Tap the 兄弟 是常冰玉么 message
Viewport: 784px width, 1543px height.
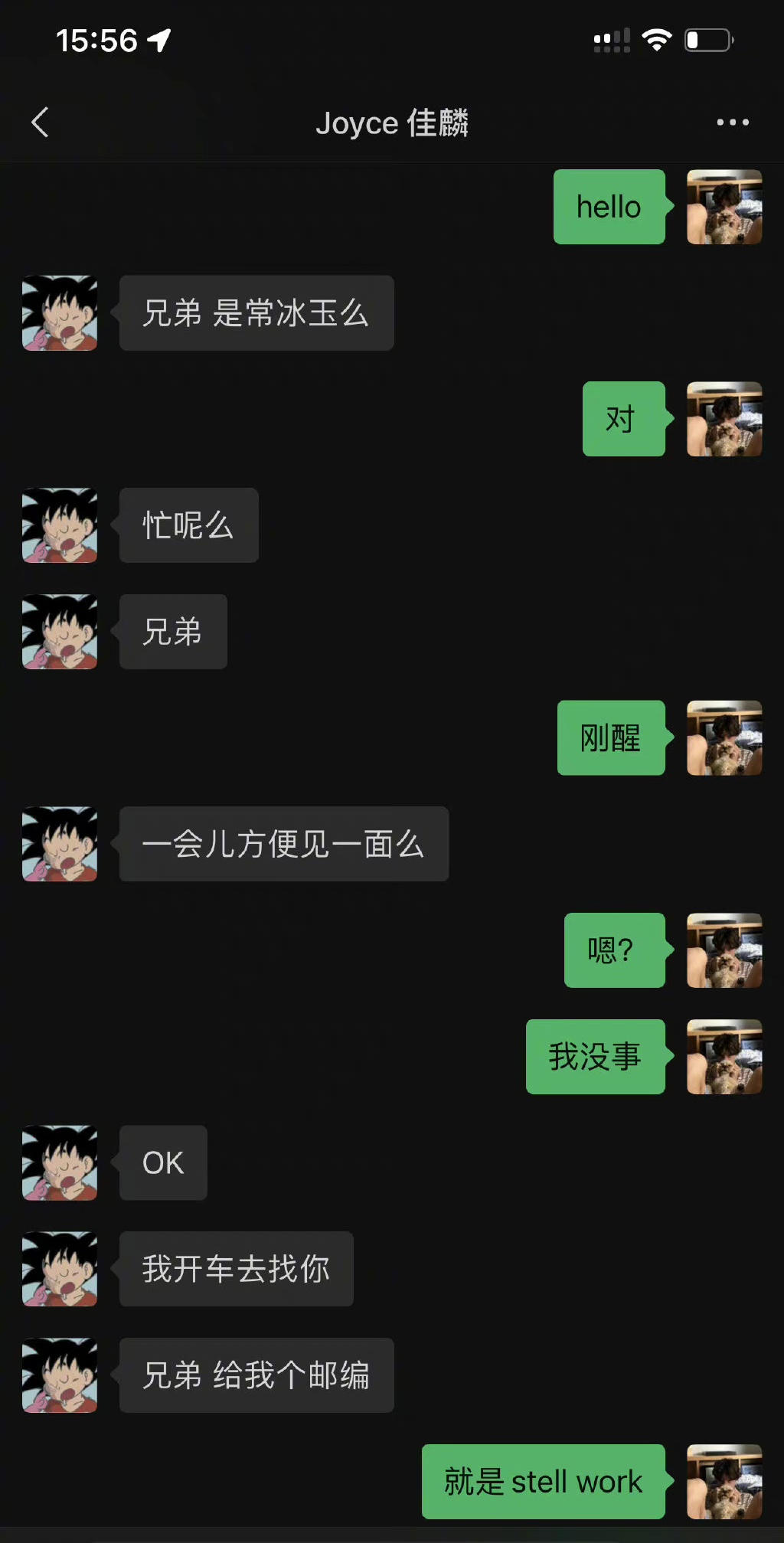pyautogui.click(x=256, y=312)
